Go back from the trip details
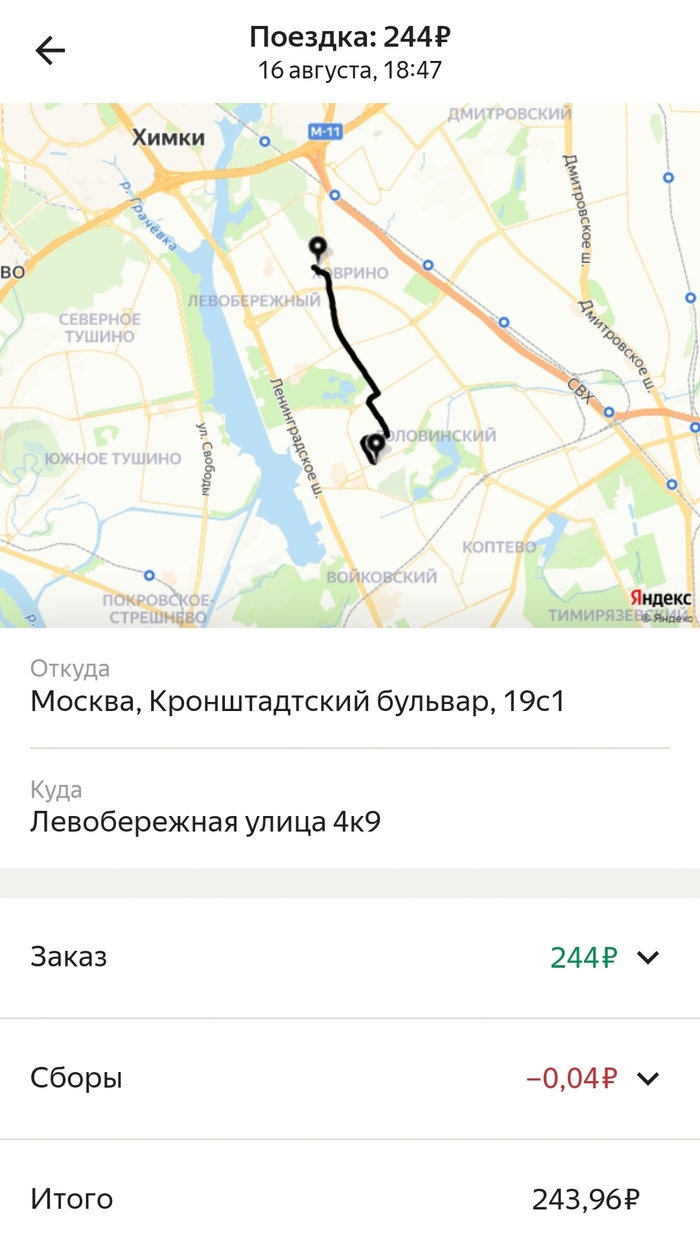The height and width of the screenshot is (1249, 700). point(50,52)
